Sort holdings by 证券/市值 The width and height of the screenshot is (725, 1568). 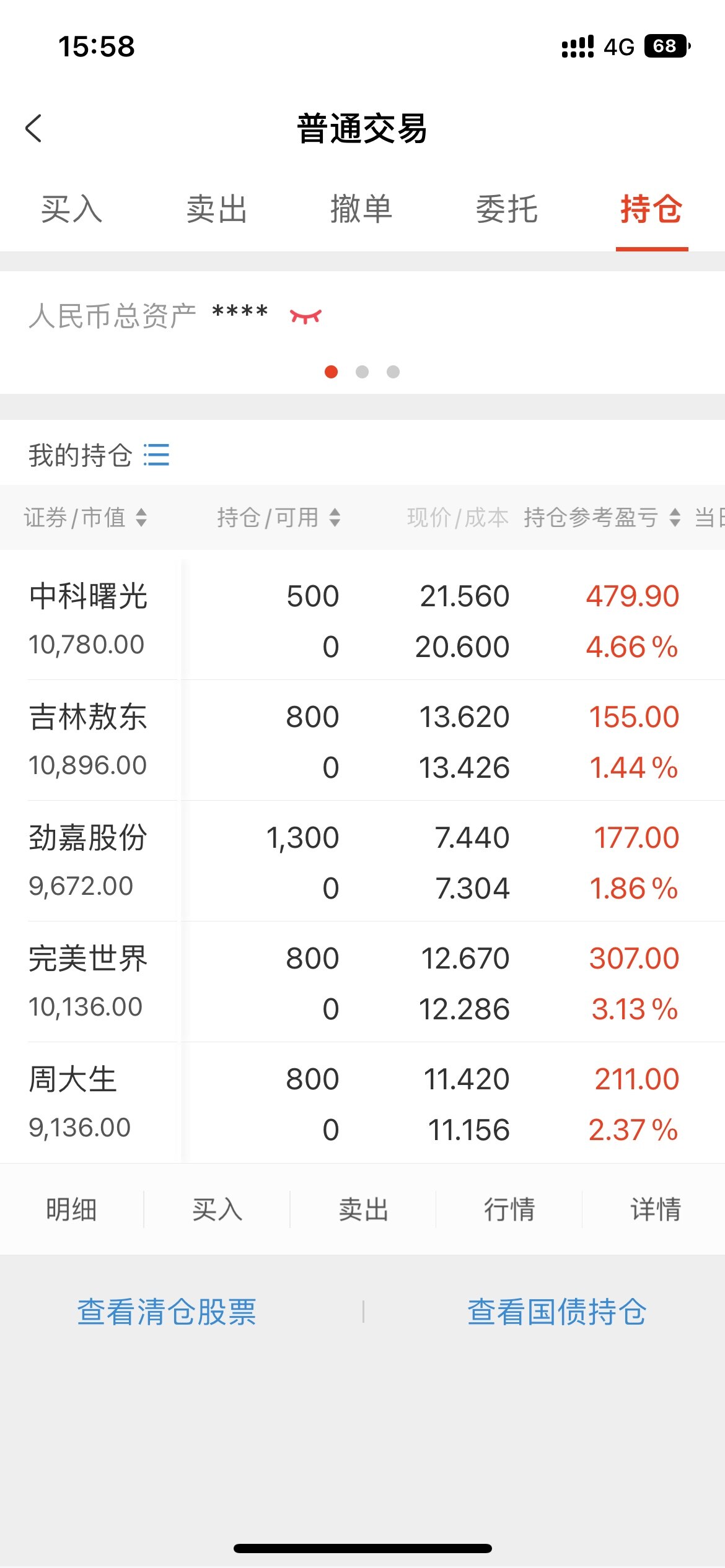(86, 517)
